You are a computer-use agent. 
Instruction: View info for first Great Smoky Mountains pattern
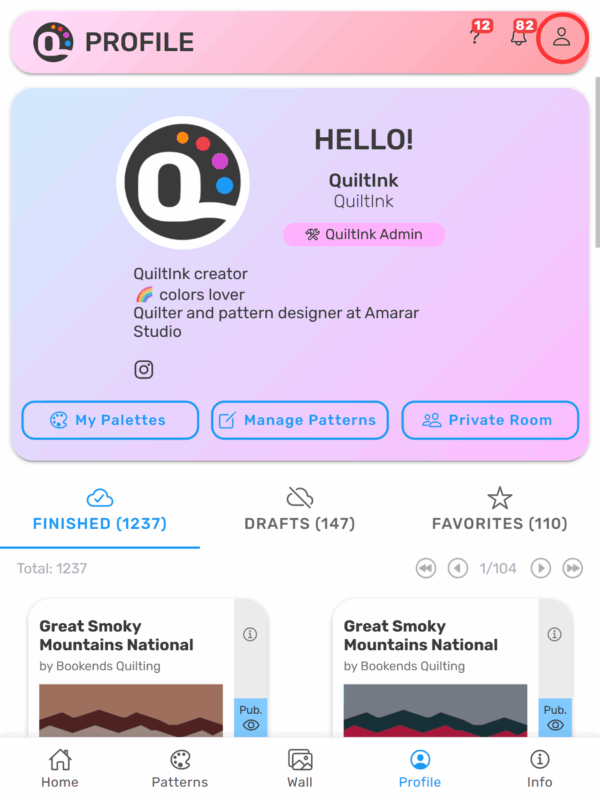(251, 634)
